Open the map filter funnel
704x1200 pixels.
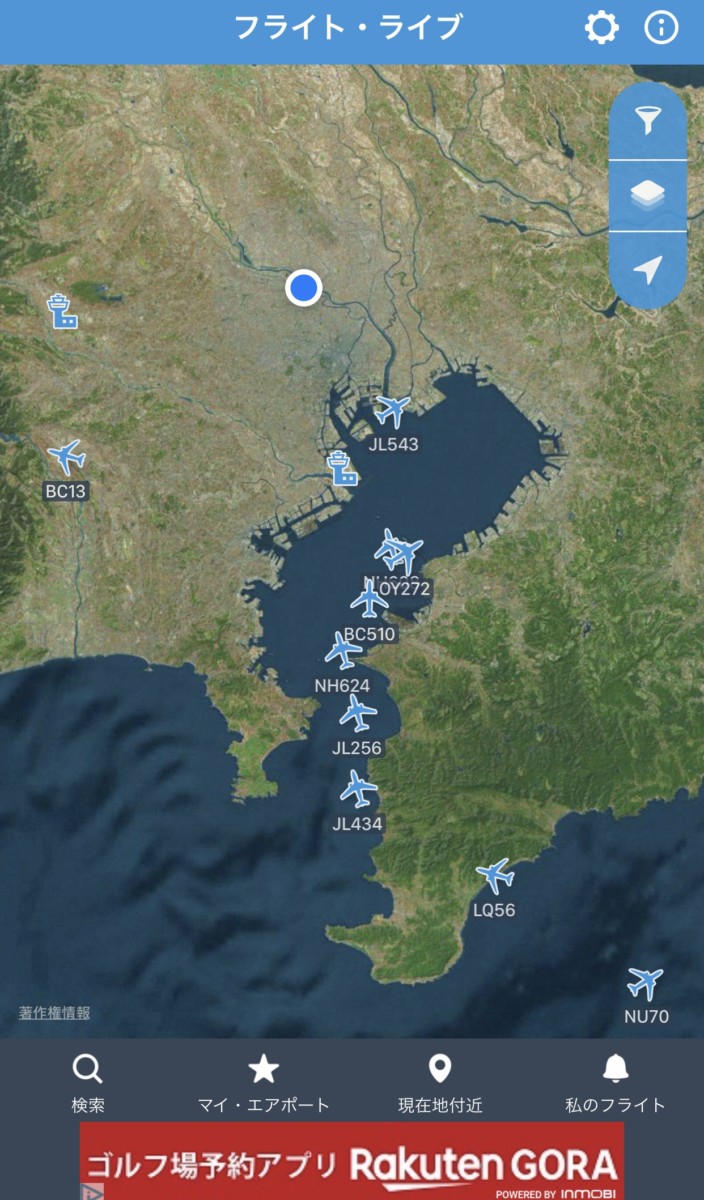click(x=648, y=121)
